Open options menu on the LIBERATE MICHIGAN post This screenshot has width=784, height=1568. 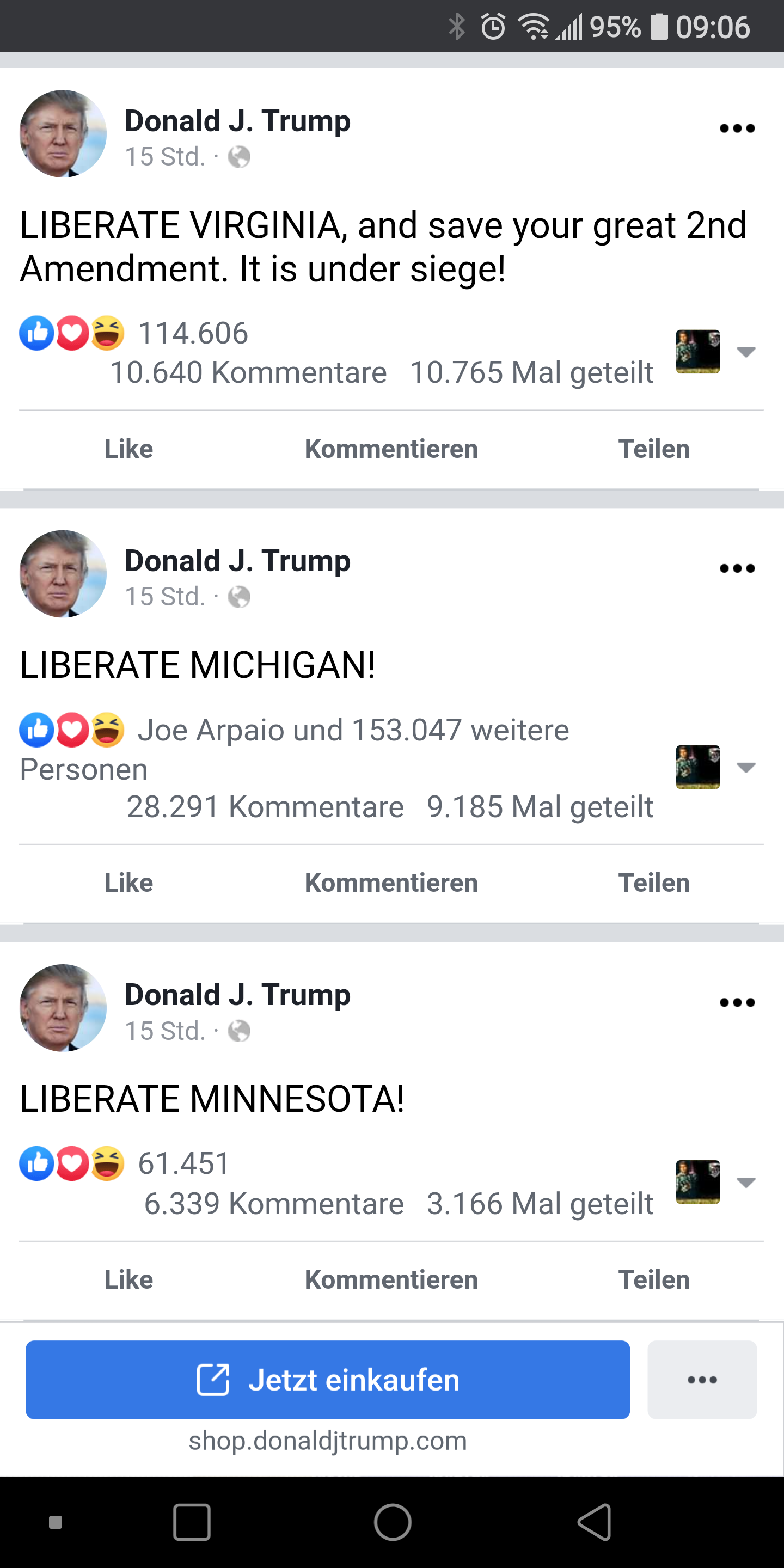pos(737,568)
